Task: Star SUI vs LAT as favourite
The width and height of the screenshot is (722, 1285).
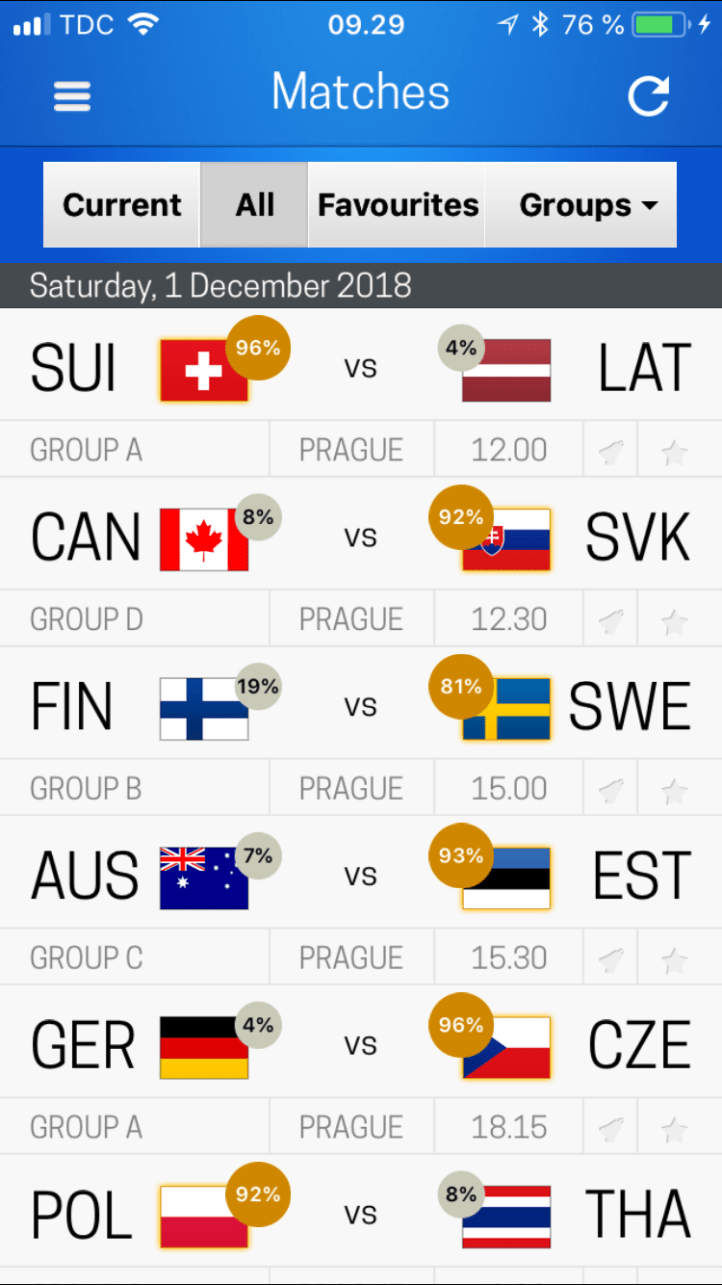Action: (x=675, y=452)
